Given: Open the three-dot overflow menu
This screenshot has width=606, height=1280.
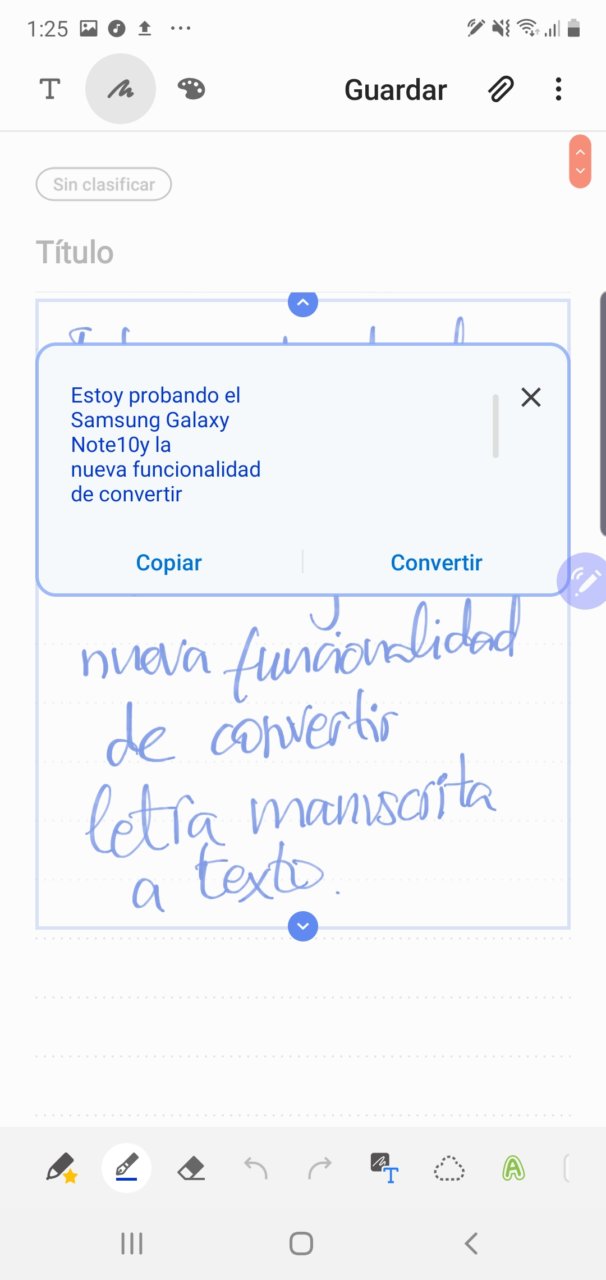Looking at the screenshot, I should 558,89.
